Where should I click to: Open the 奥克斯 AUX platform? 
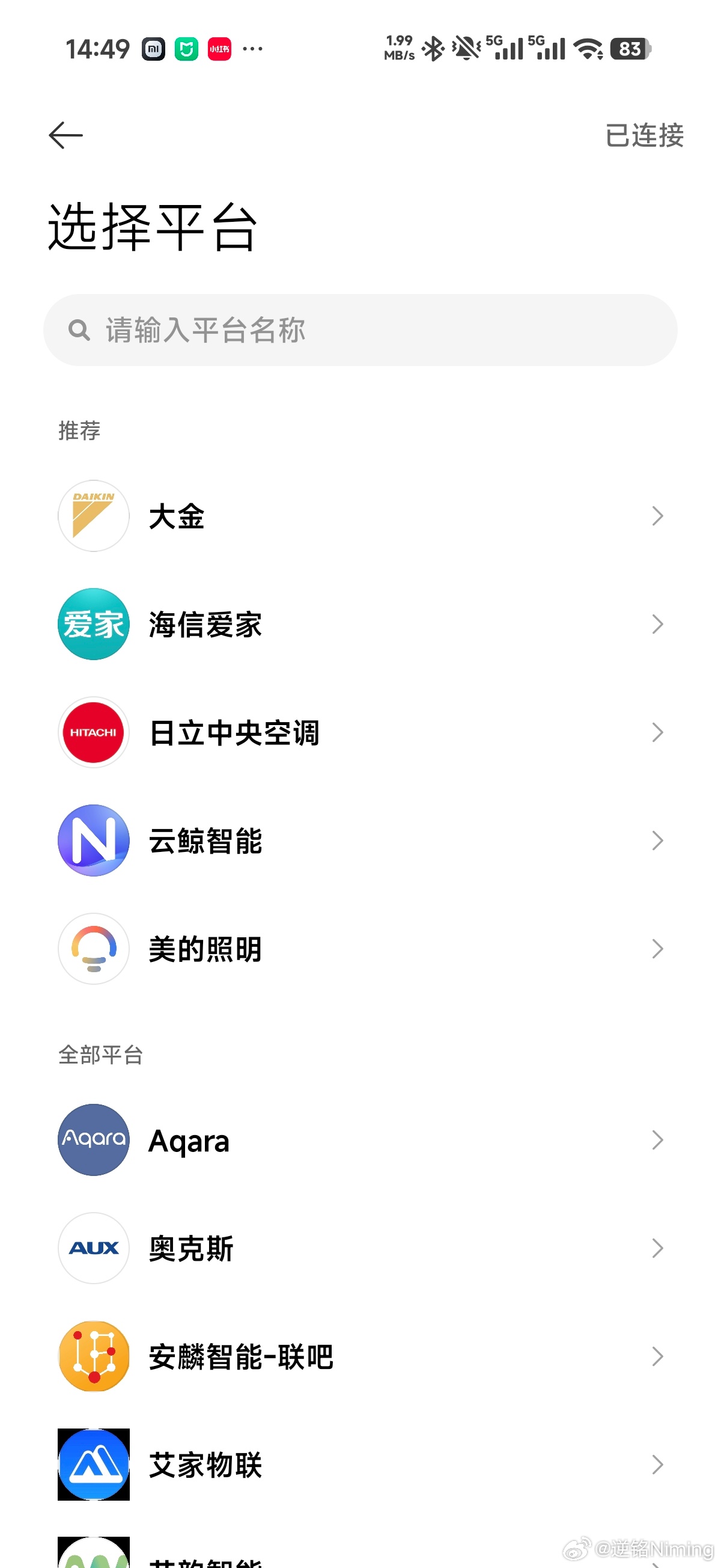pos(360,1248)
